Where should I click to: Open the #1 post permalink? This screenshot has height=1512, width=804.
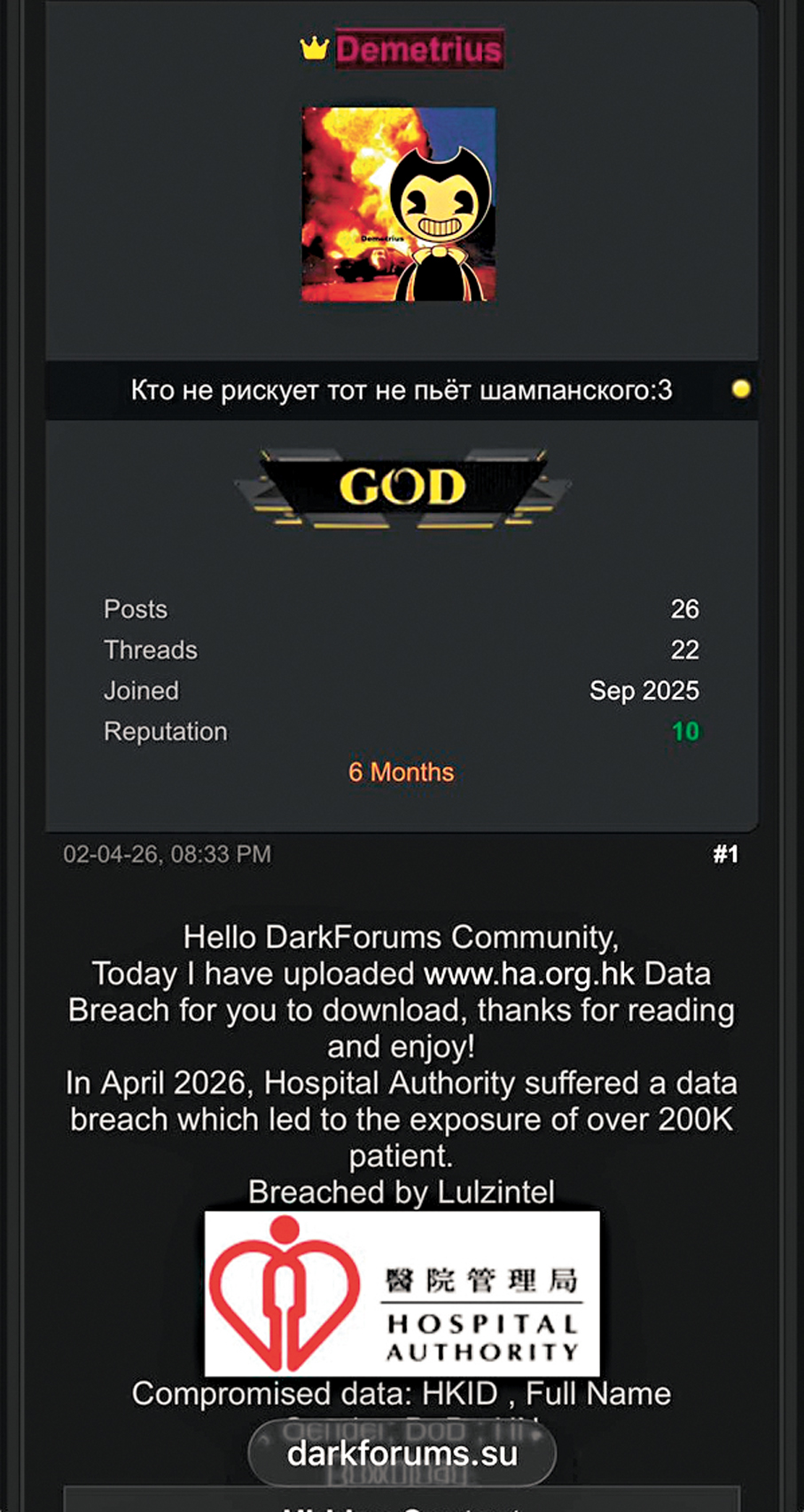(x=725, y=854)
